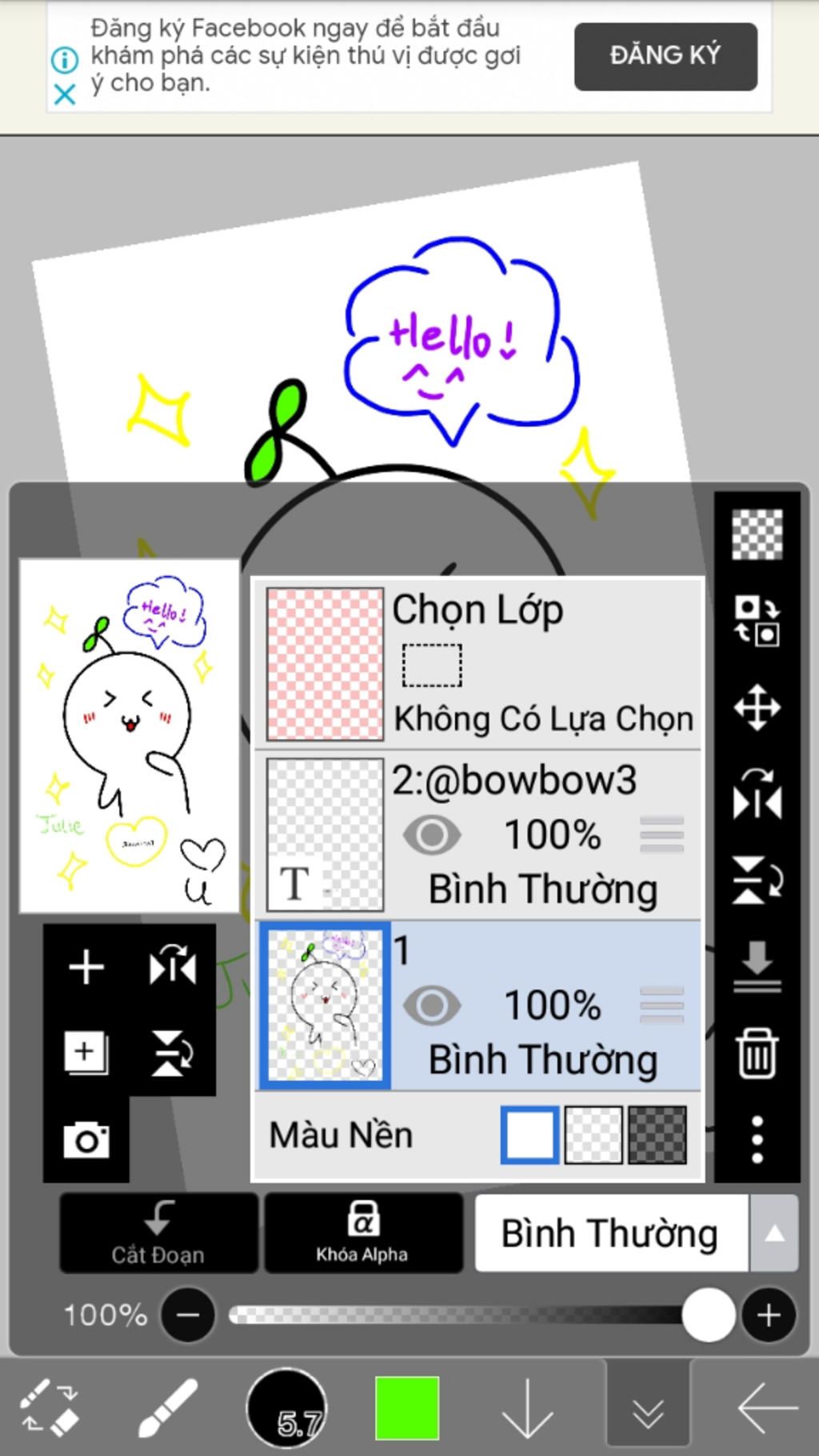The image size is (819, 1456).
Task: Tap the back arrow in bottom toolbar
Action: tap(768, 1407)
